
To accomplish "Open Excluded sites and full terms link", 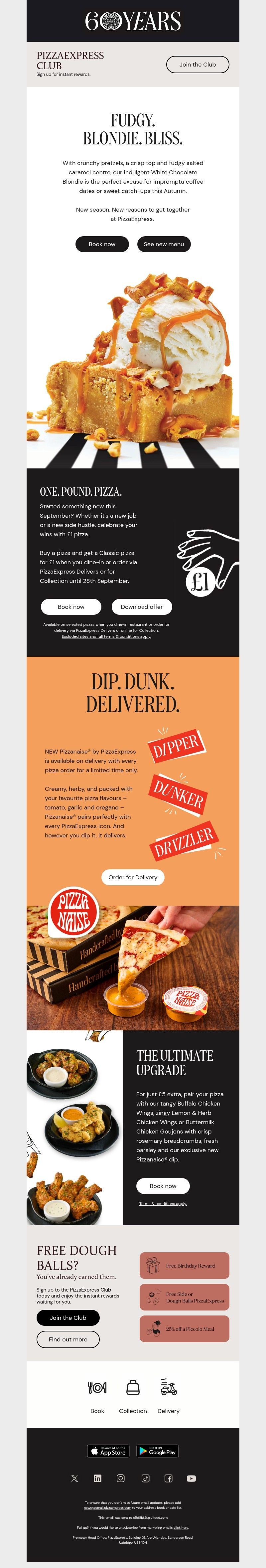I will point(106,636).
